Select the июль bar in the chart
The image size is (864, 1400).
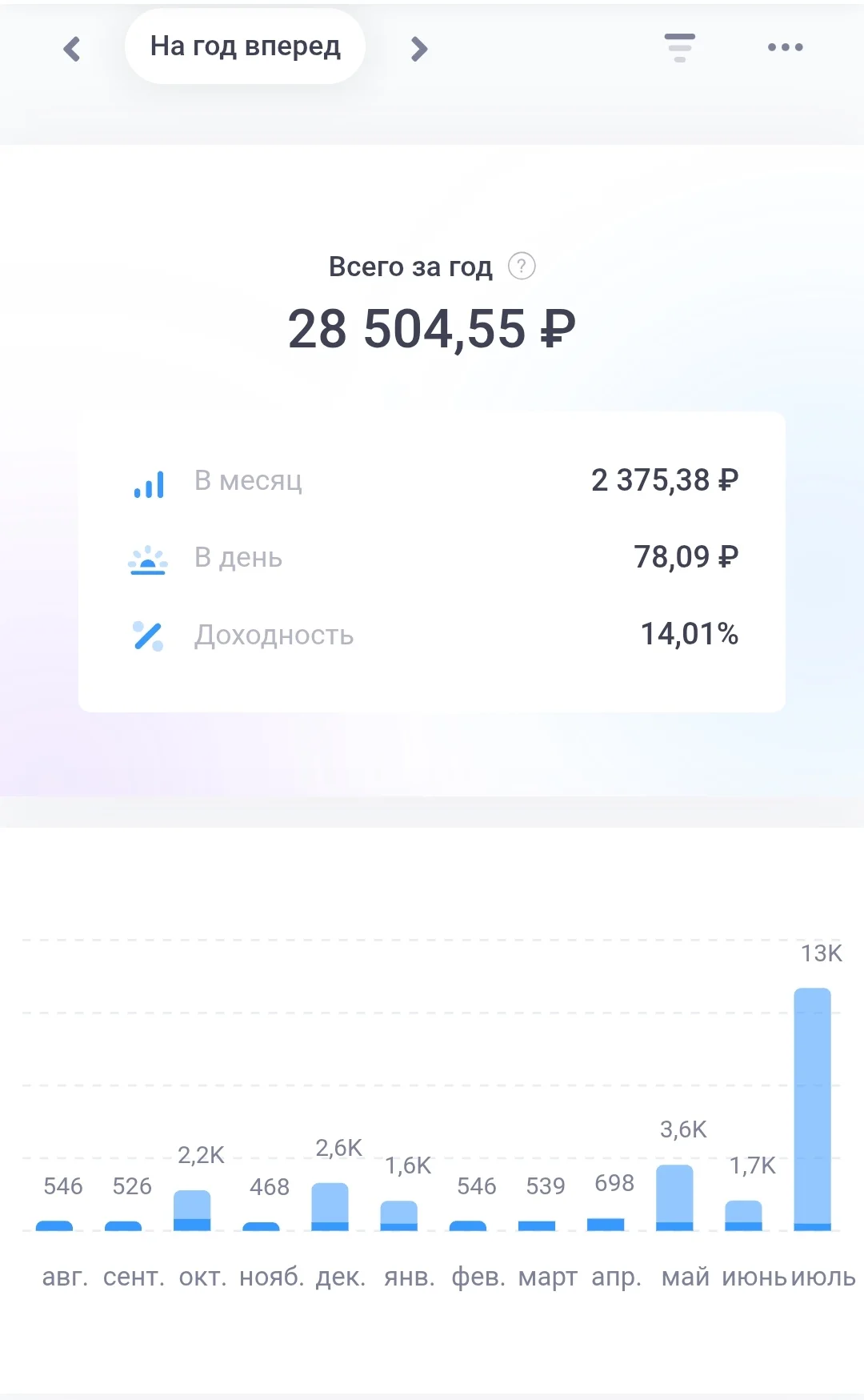(x=812, y=1109)
